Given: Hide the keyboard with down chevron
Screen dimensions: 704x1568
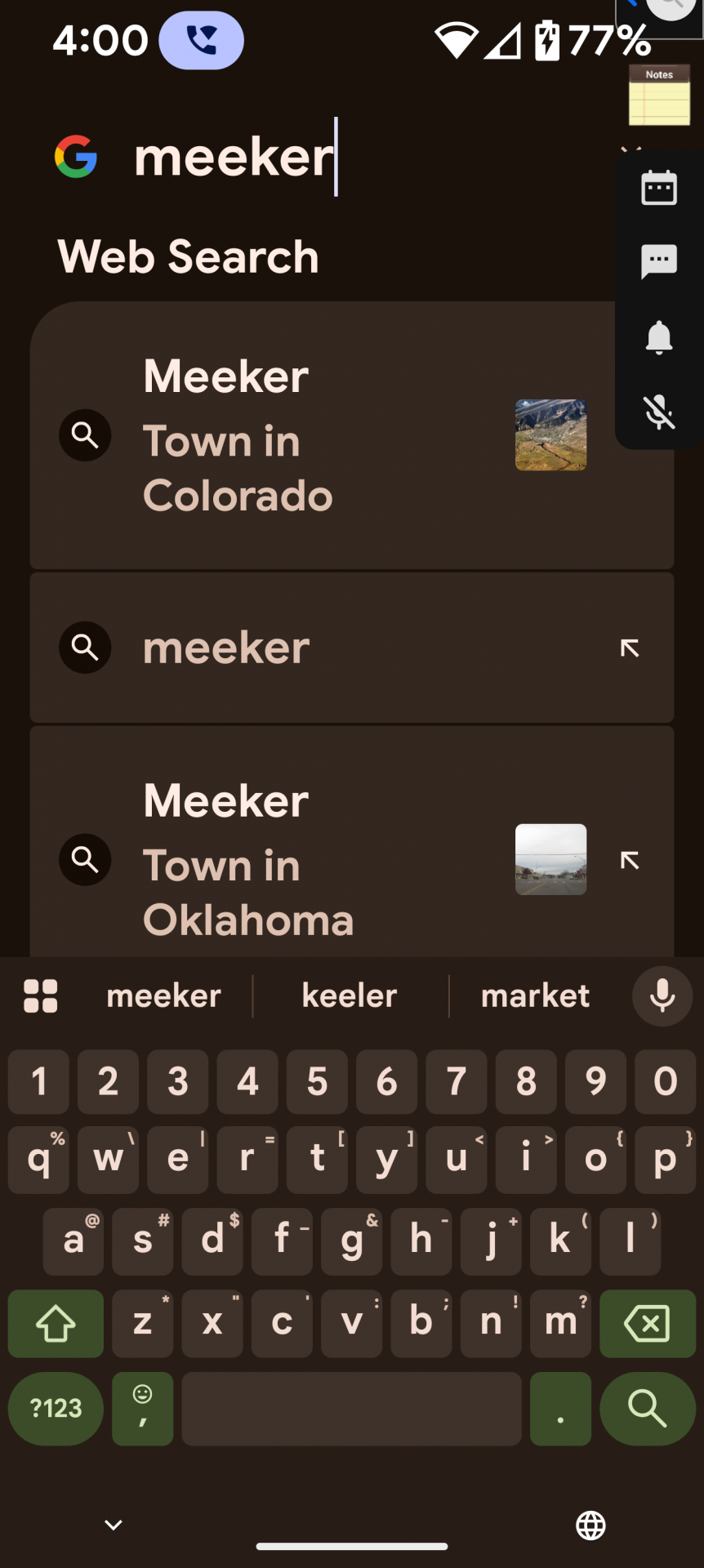Looking at the screenshot, I should point(114,1525).
